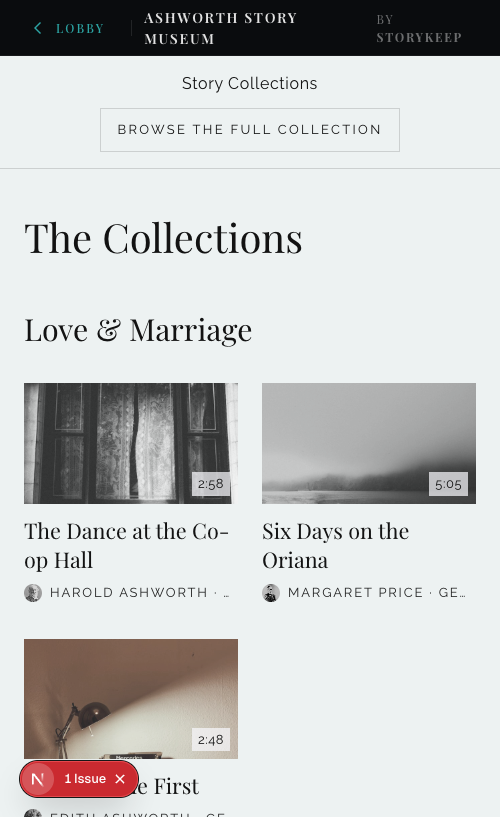Viewport: 500px width, 817px height.
Task: Browse the full collection
Action: pos(249,130)
